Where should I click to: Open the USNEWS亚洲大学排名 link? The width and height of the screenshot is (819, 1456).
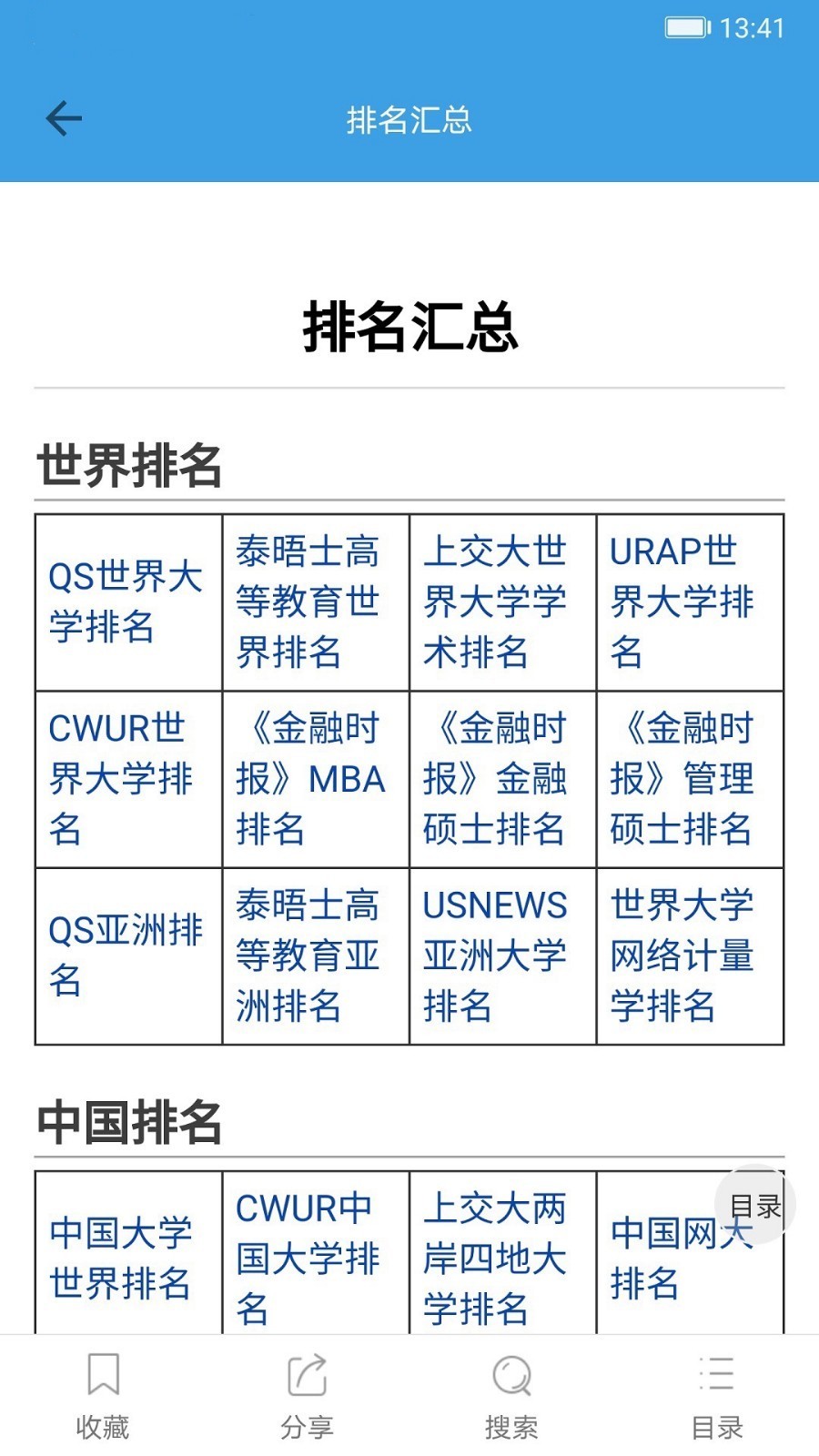pyautogui.click(x=495, y=955)
